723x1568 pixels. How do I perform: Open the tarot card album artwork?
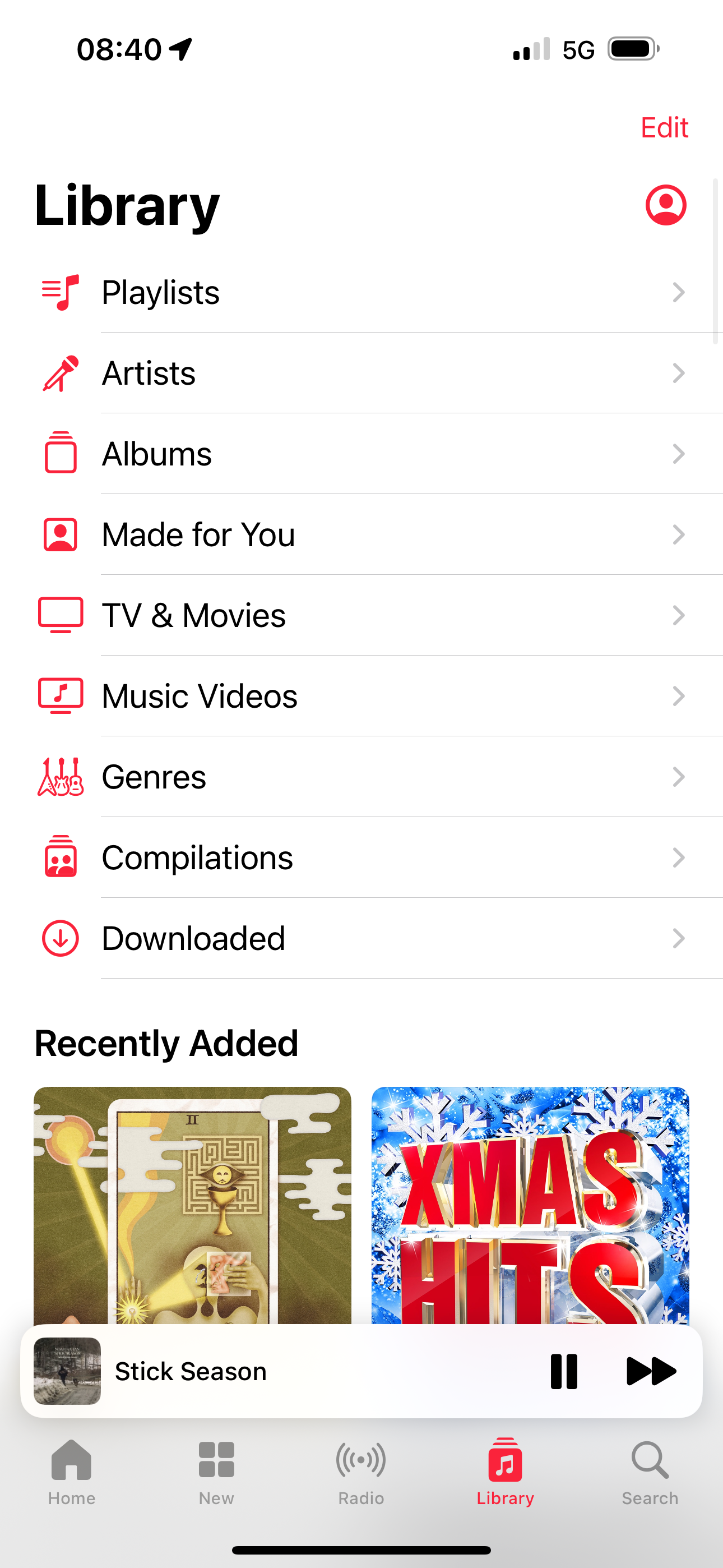(x=192, y=1205)
